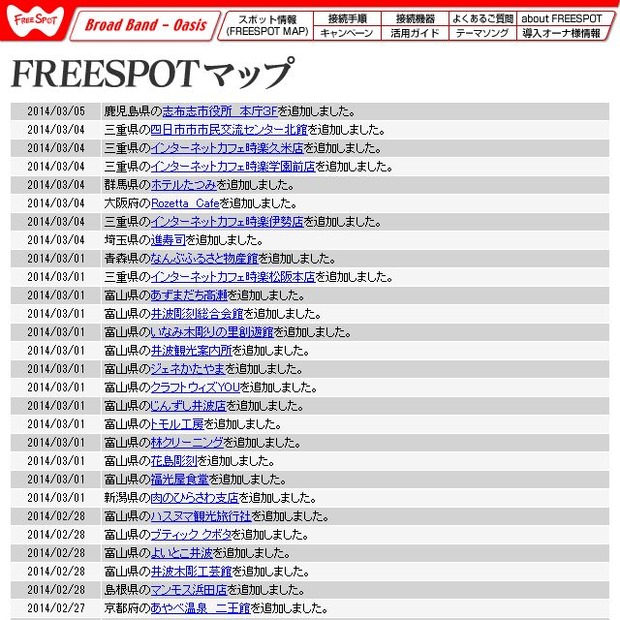Screen dimensions: 620x620
Task: Open なんぶふるさと物産館 link
Action: pos(202,258)
